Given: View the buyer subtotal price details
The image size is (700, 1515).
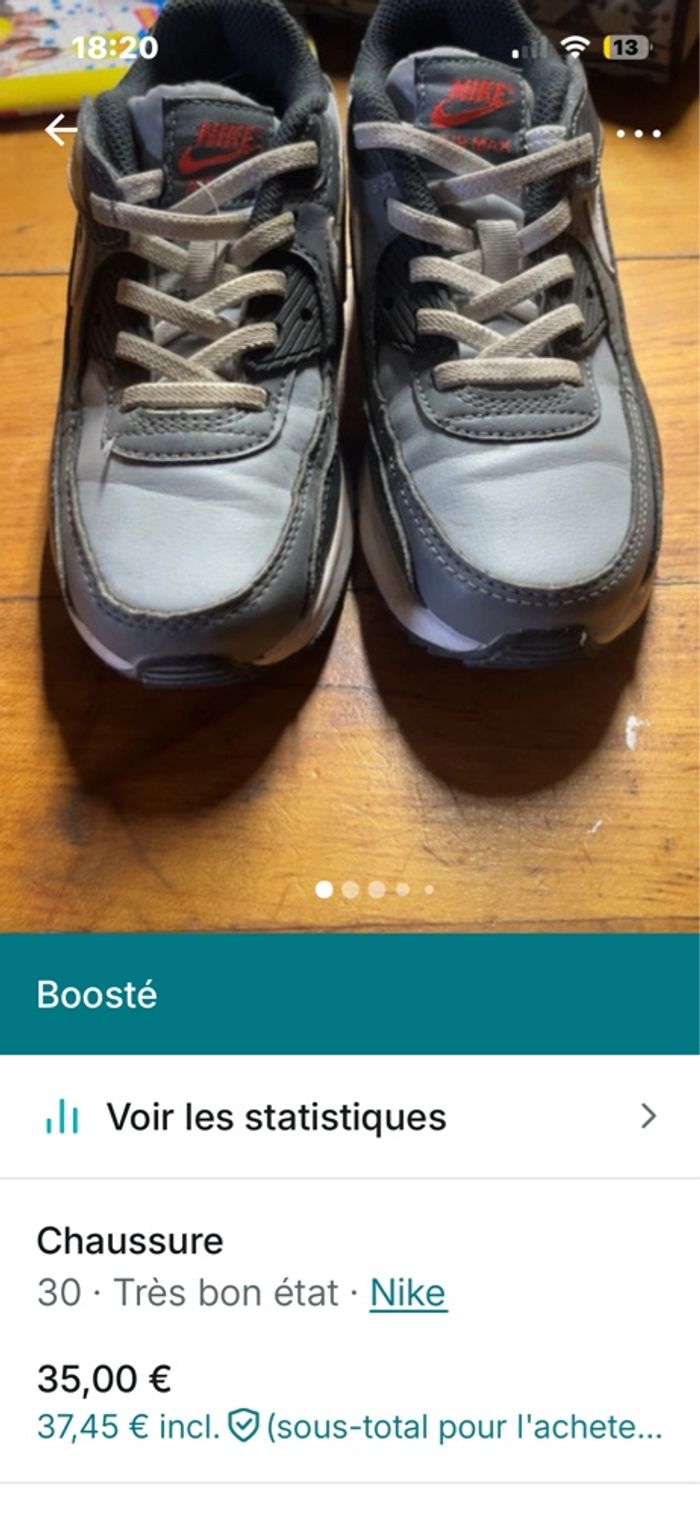Looking at the screenshot, I should click(x=350, y=1427).
